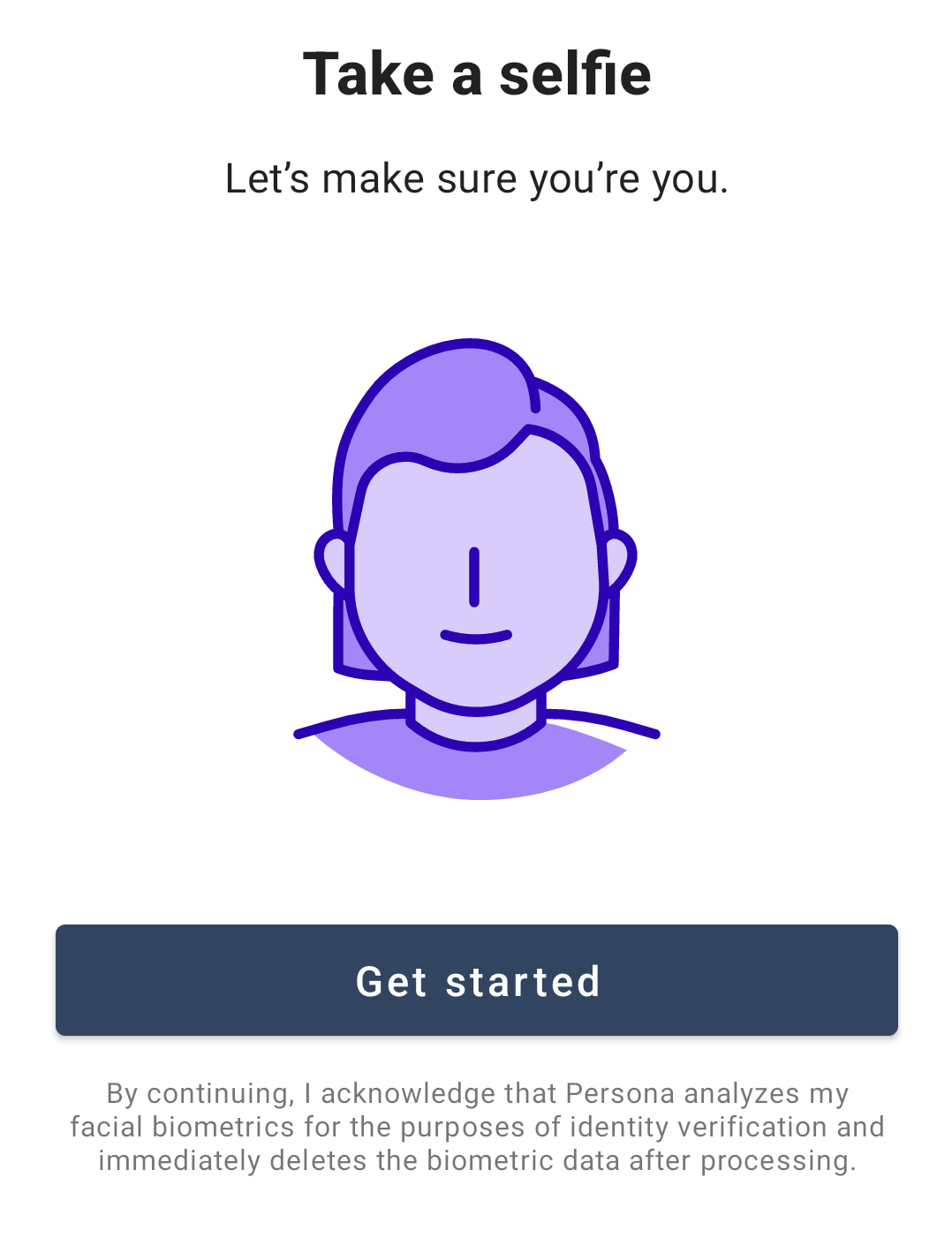Tap the Get started button
This screenshot has height=1238, width=952.
pos(477,980)
